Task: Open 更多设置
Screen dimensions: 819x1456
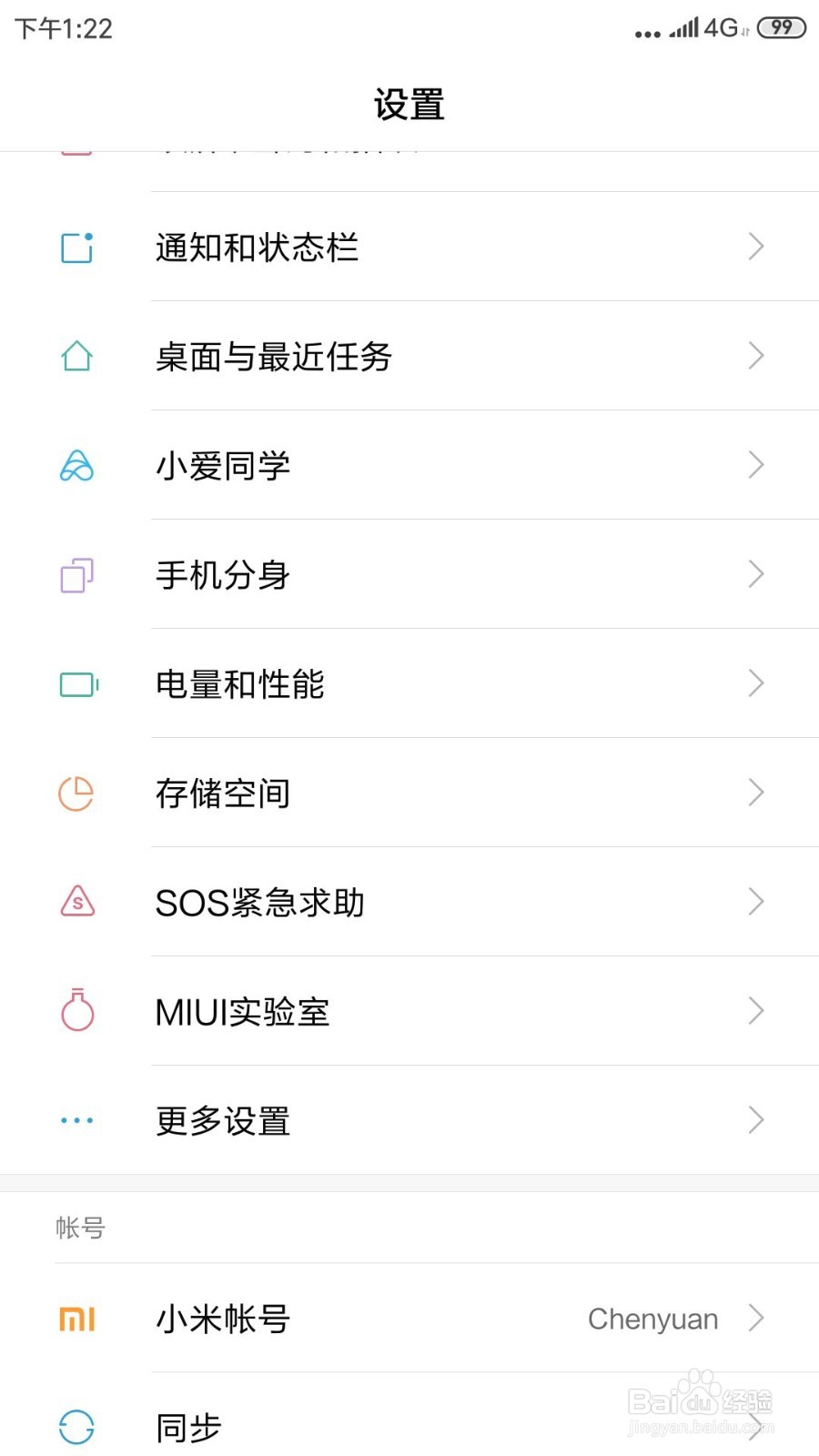Action: pyautogui.click(x=409, y=1120)
